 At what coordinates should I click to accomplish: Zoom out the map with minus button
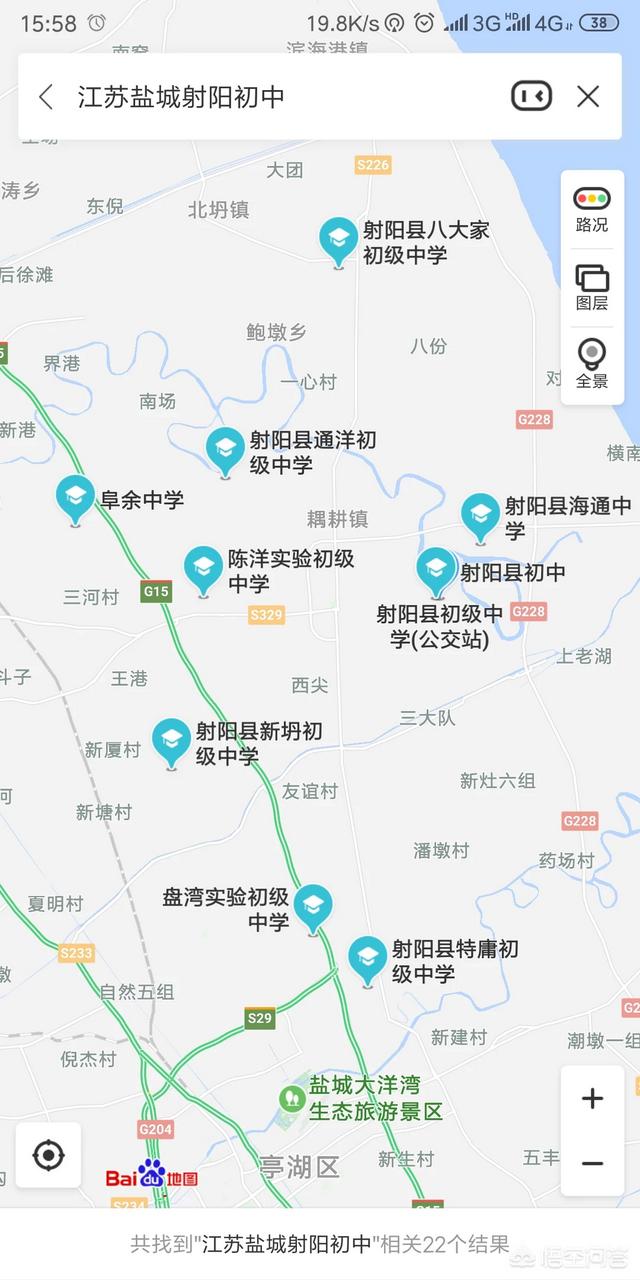(x=592, y=1163)
